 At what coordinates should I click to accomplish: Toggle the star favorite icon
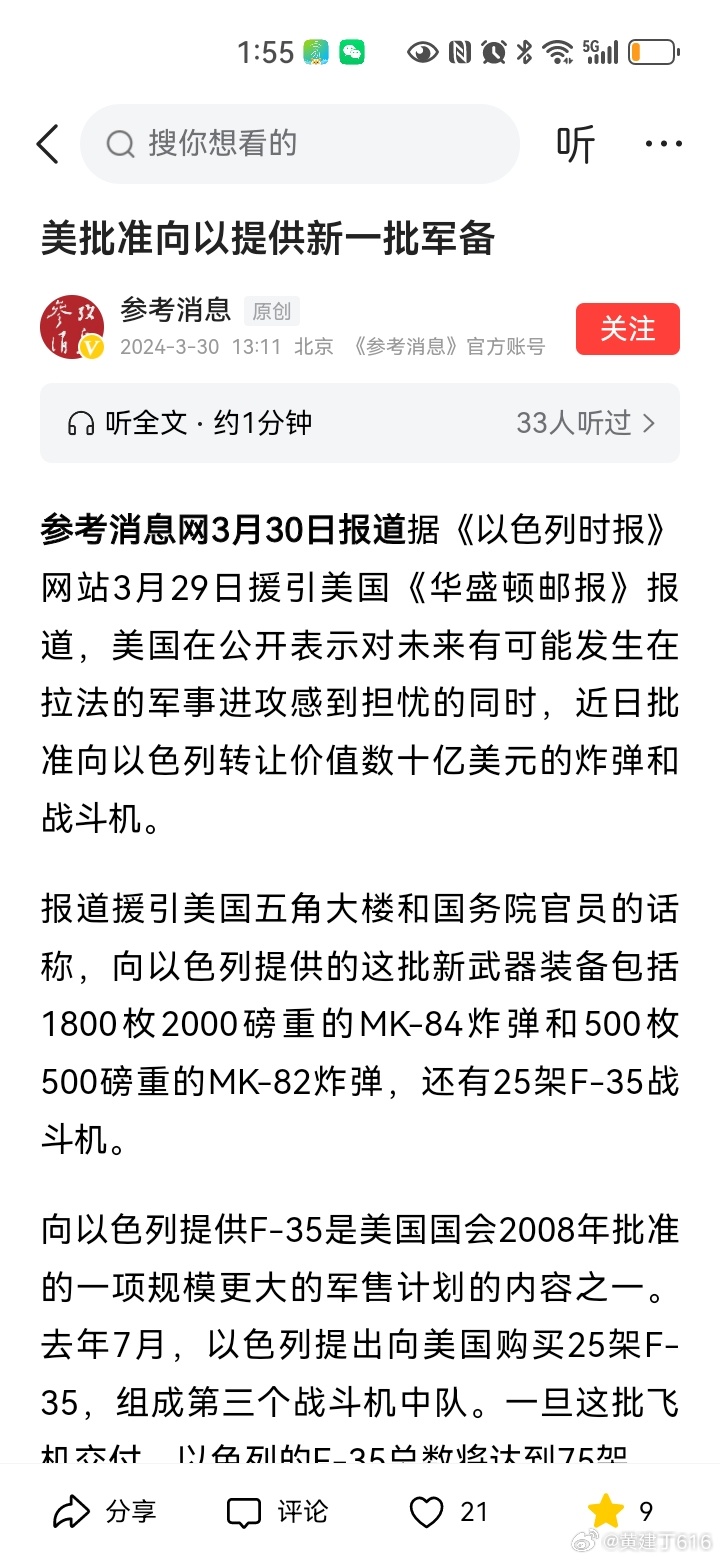point(605,1511)
